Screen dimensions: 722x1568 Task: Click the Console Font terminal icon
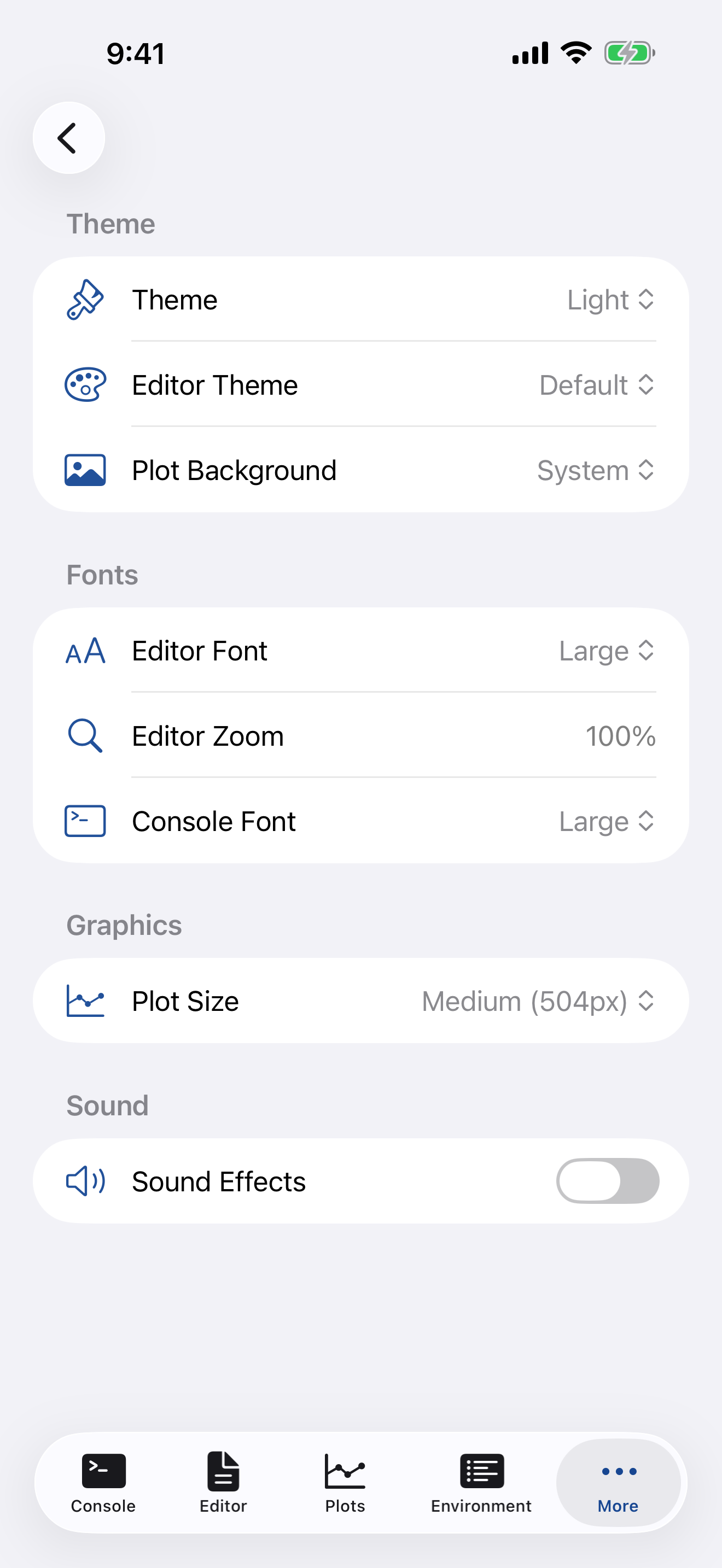(85, 821)
